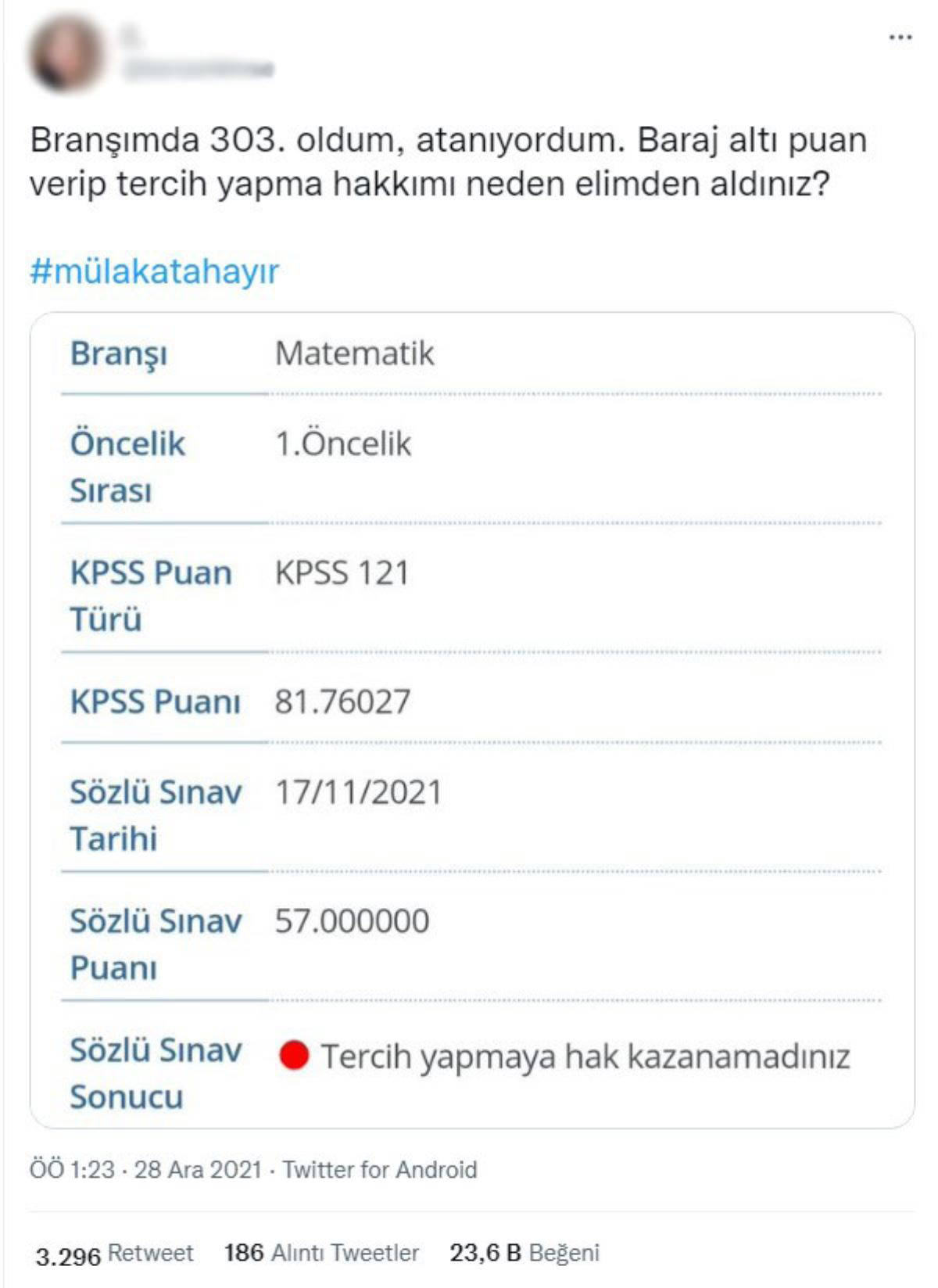View the 186 Alıntı Tweetler
Image resolution: width=938 pixels, height=1288 pixels.
(321, 1253)
